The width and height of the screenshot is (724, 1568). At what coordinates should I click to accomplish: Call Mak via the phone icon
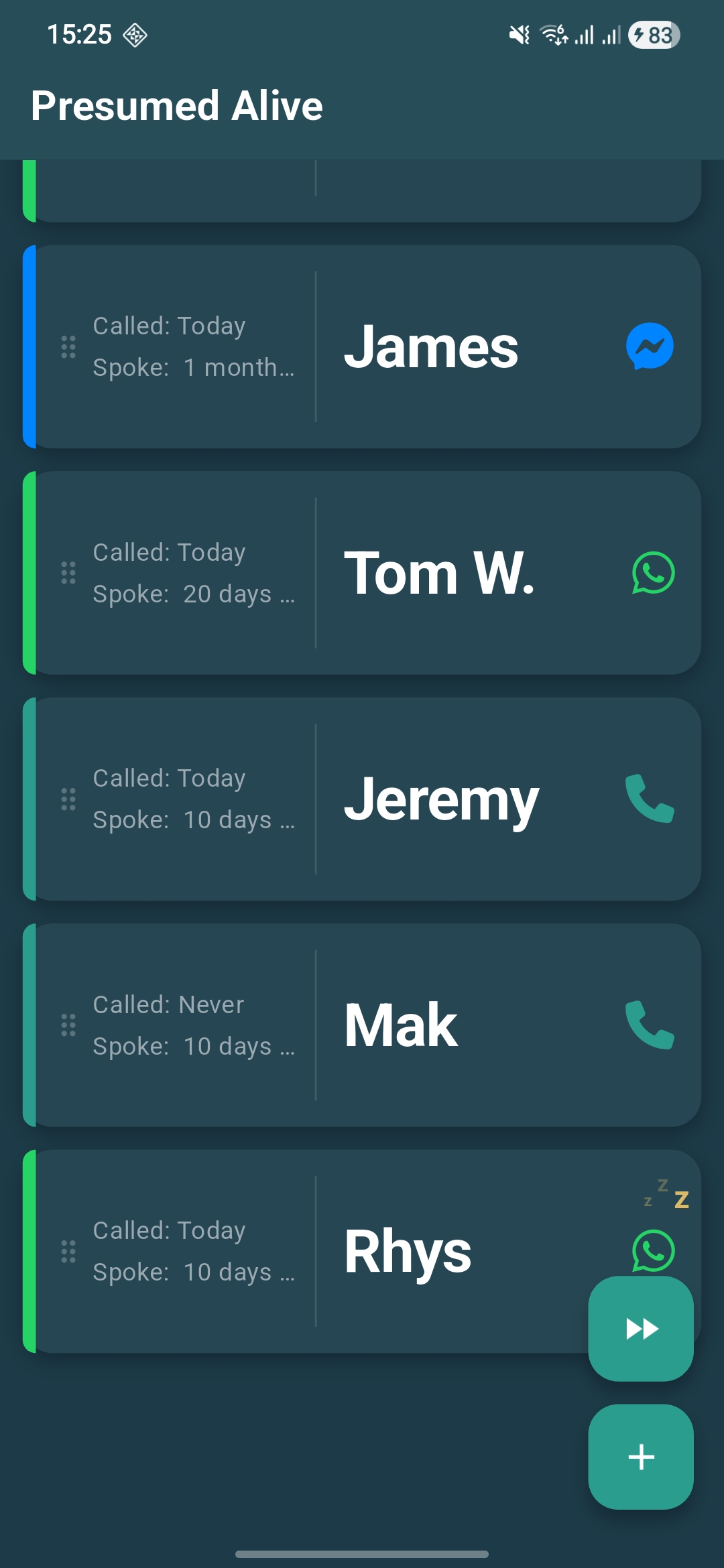(x=649, y=1025)
